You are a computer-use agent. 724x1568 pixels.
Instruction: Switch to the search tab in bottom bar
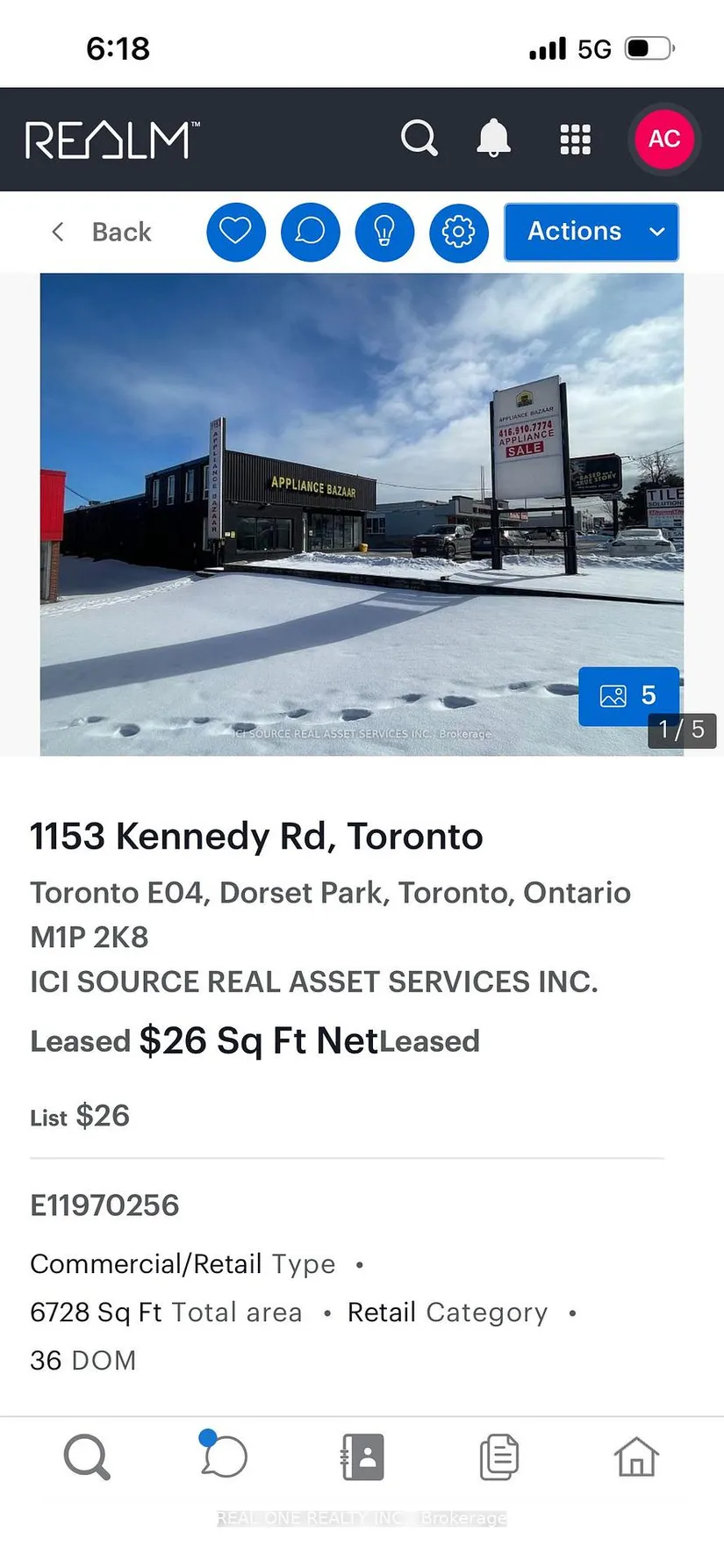coord(87,1457)
